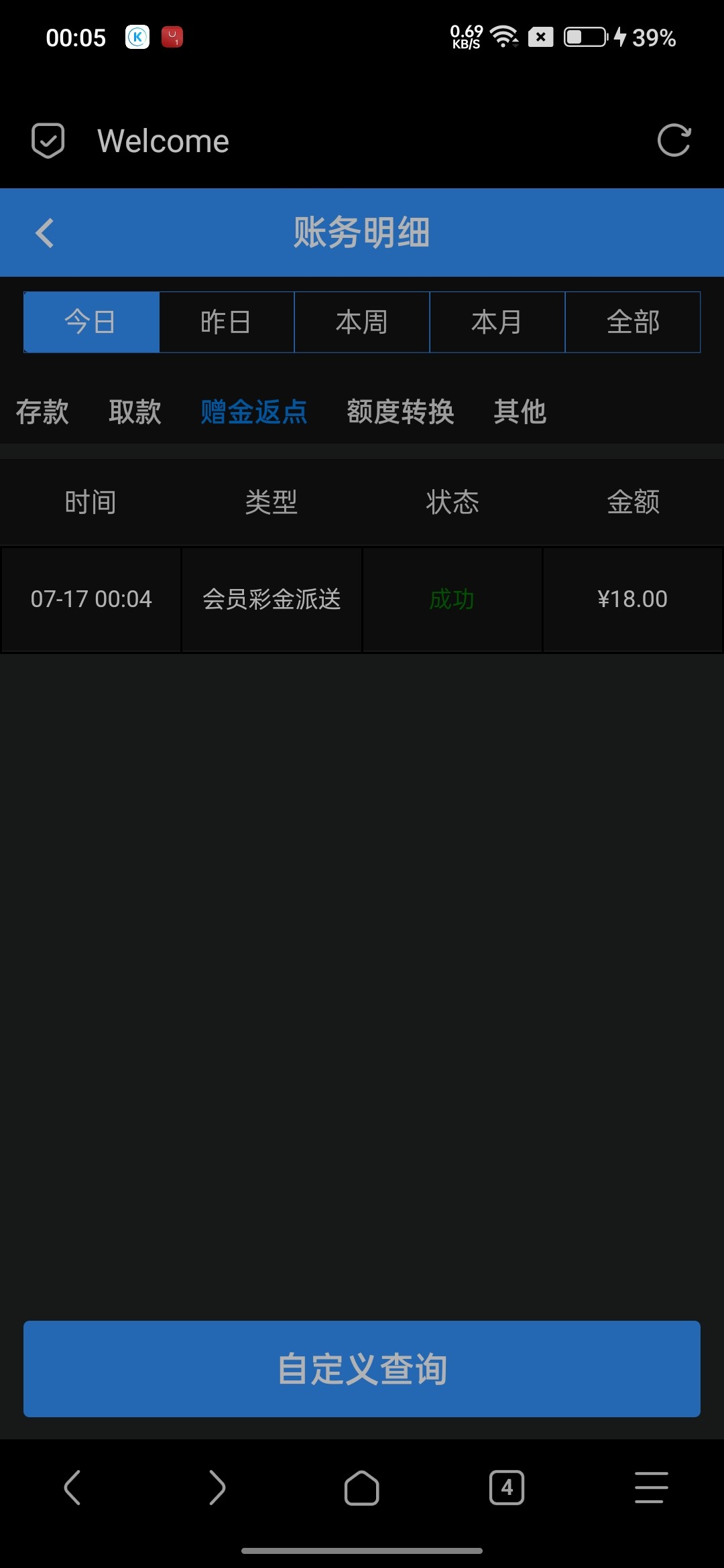Go back from 账务明细 page
724x1568 pixels.
coord(45,233)
